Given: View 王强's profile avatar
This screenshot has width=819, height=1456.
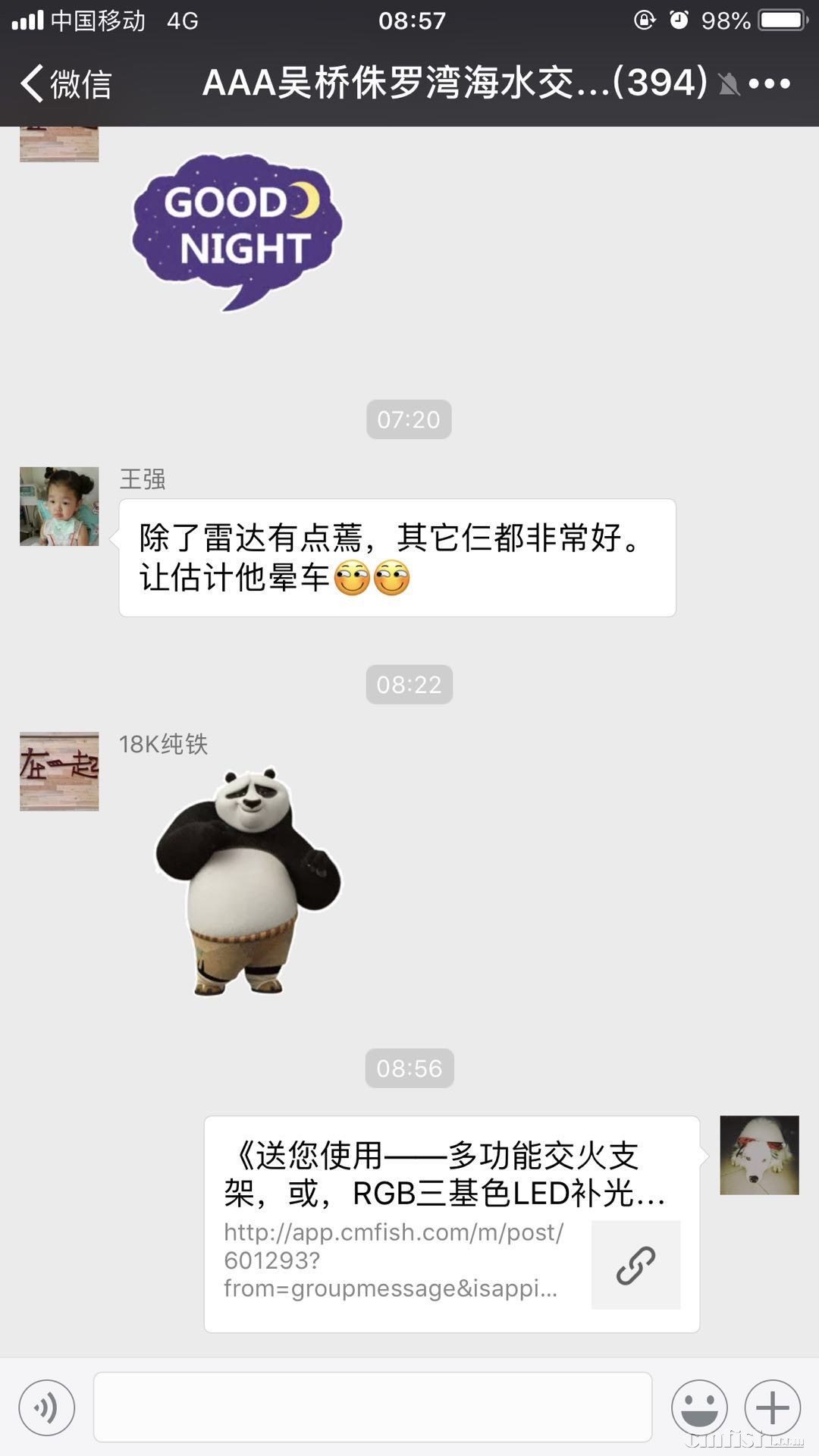Looking at the screenshot, I should (x=59, y=507).
